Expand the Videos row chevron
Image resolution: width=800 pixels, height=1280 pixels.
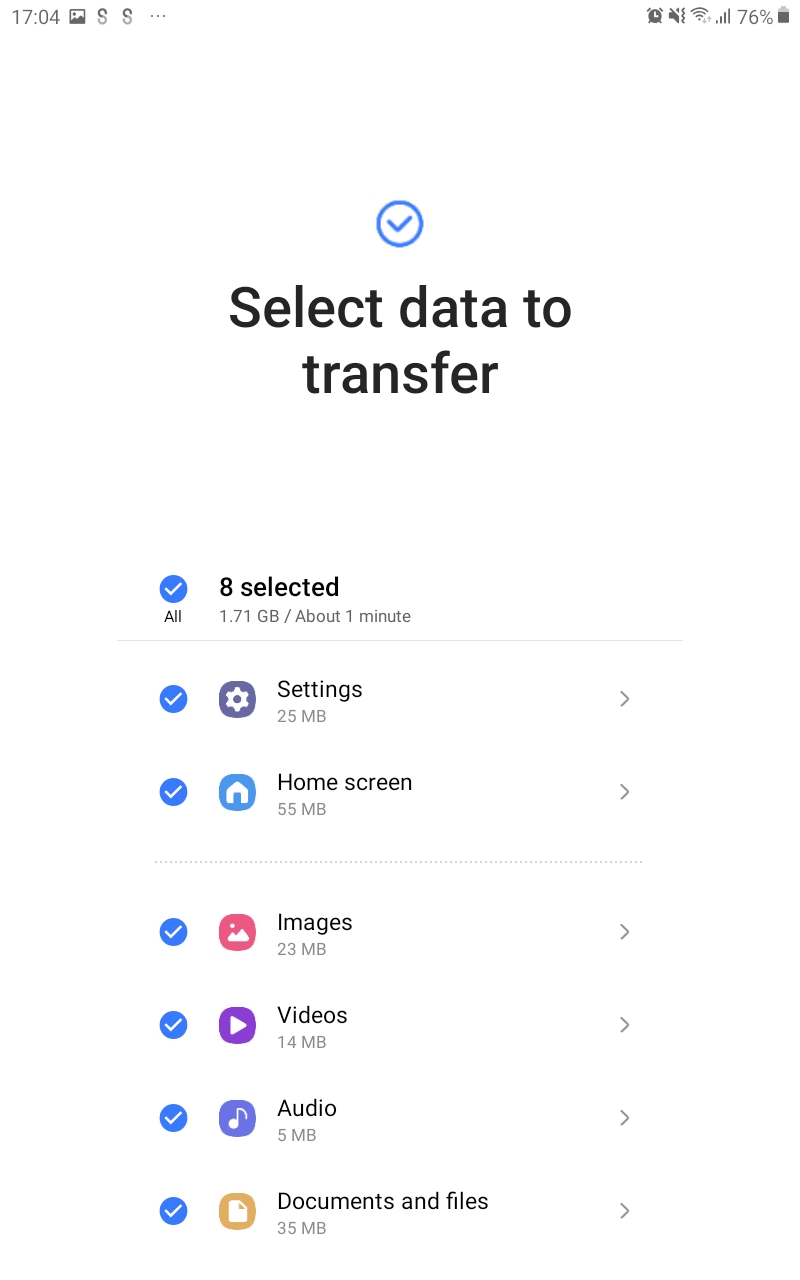point(624,1025)
